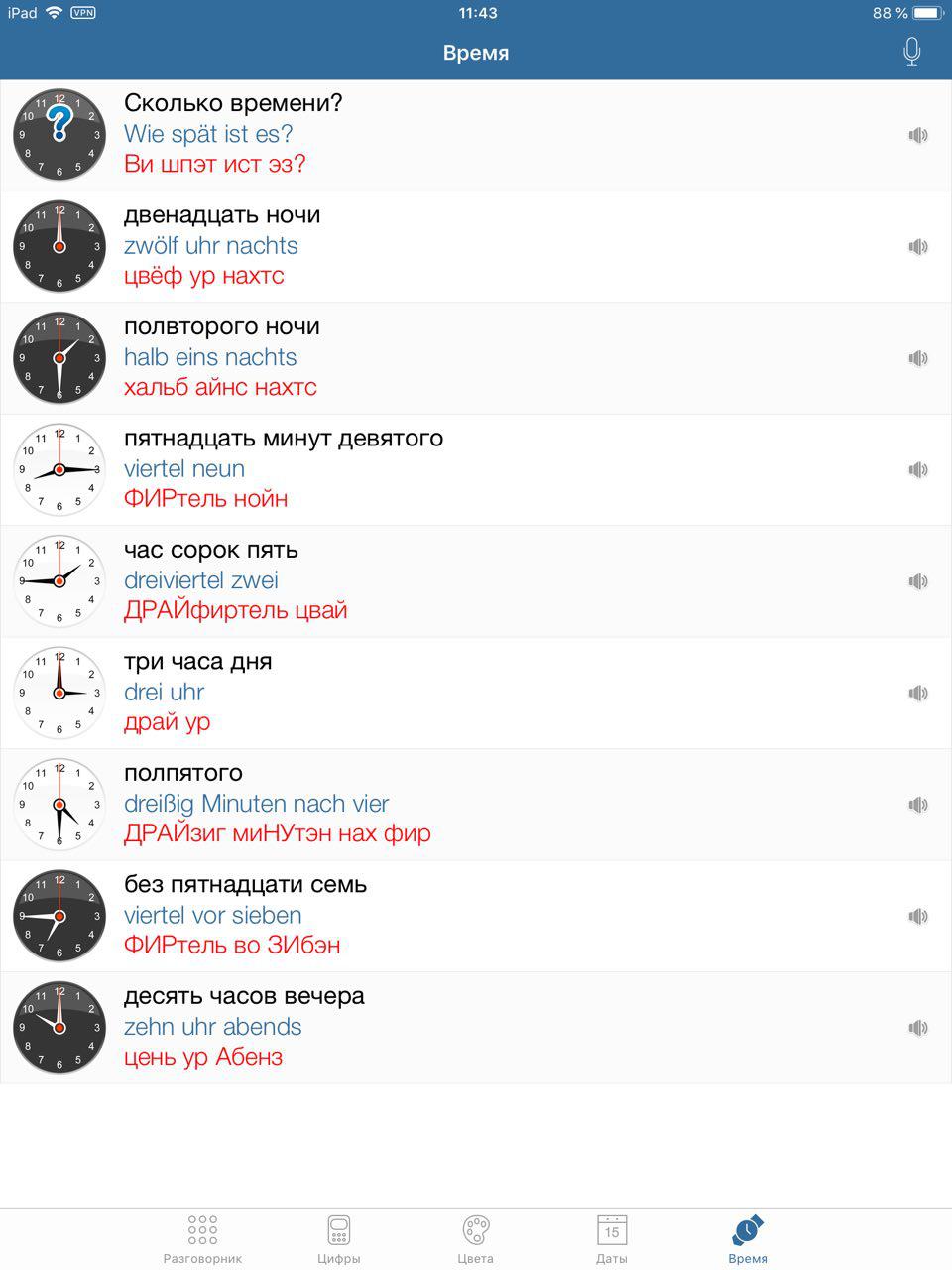
Task: Switch to the Разговорник tab
Action: click(202, 1238)
